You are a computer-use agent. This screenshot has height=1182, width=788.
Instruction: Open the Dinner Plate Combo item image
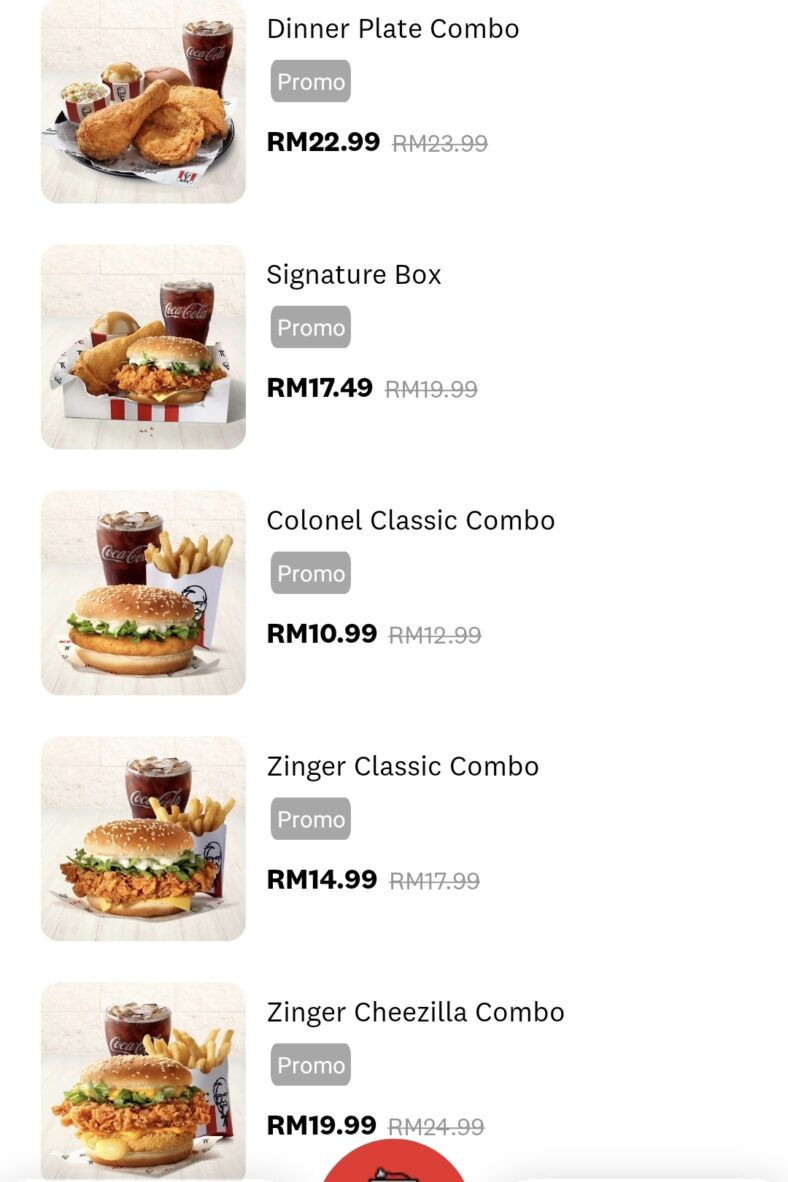(x=143, y=100)
